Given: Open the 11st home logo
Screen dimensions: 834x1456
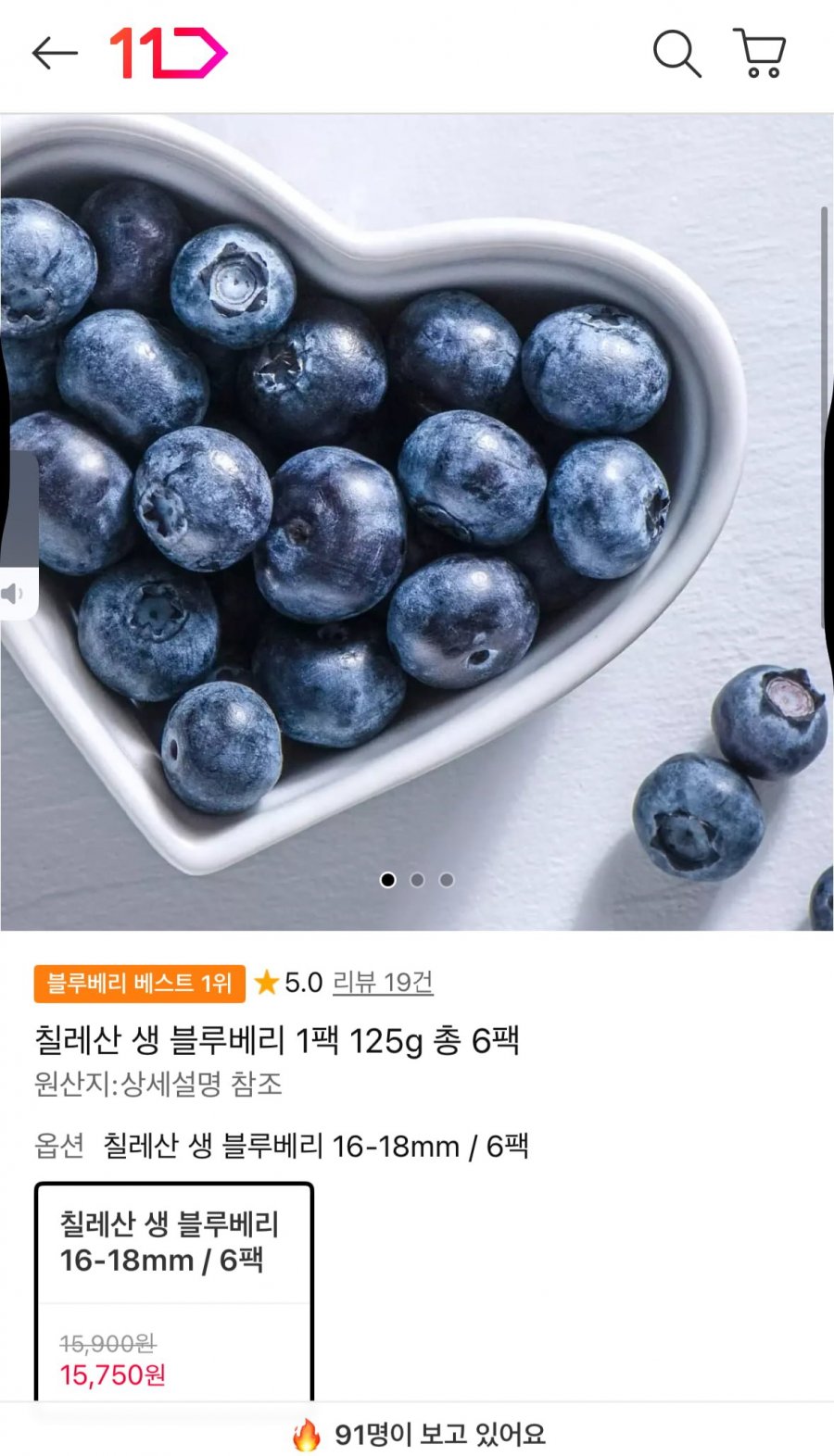Looking at the screenshot, I should (x=168, y=54).
